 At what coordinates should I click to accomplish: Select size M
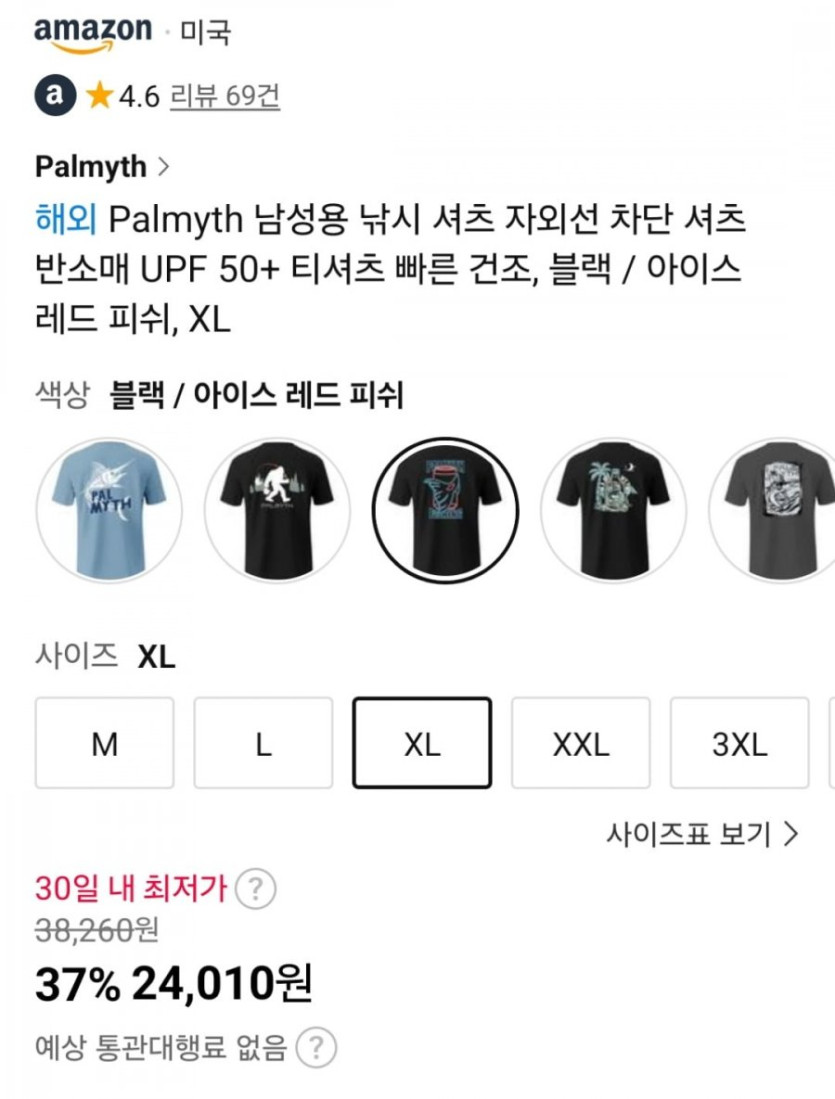(x=104, y=744)
